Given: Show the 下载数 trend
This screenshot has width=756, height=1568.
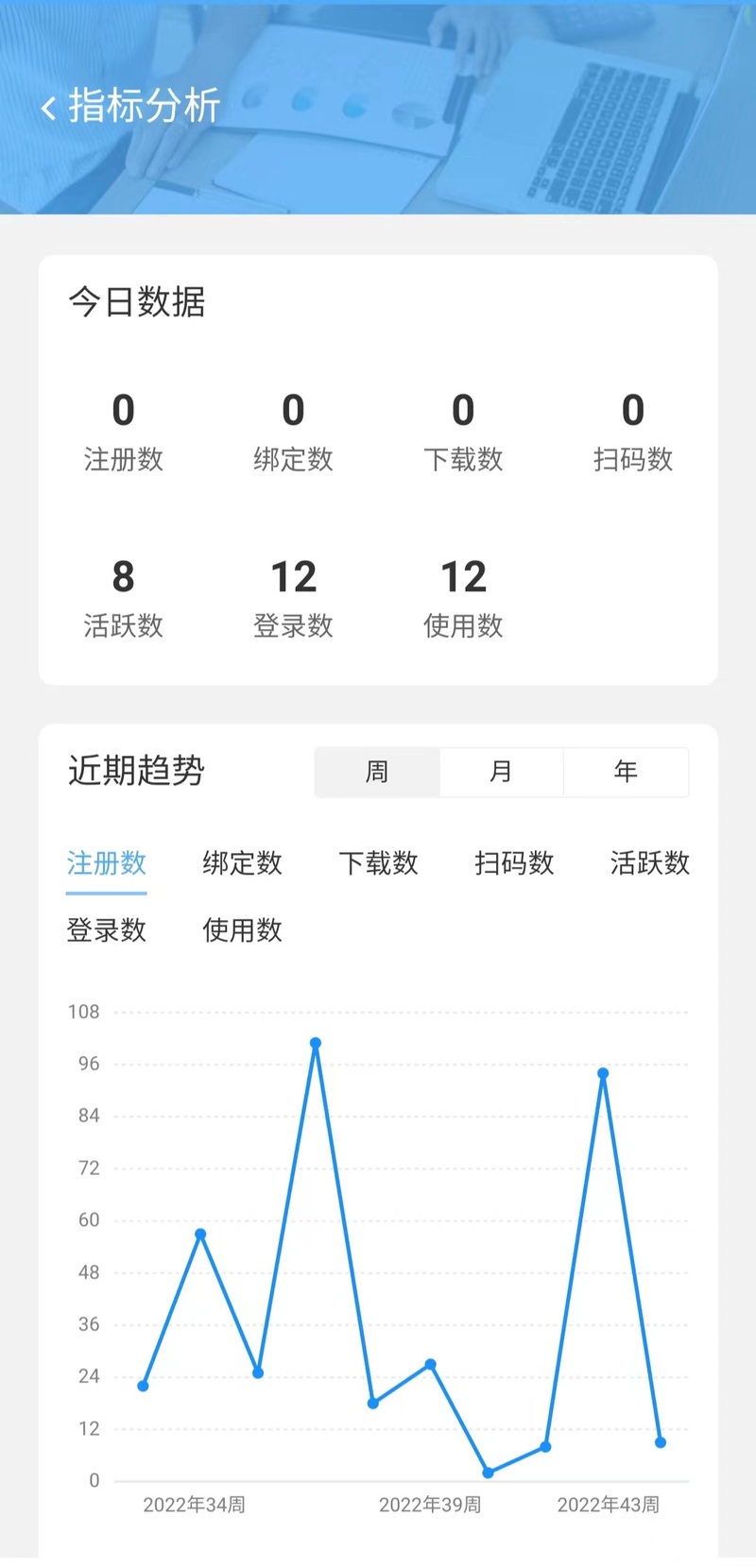Looking at the screenshot, I should point(378,862).
